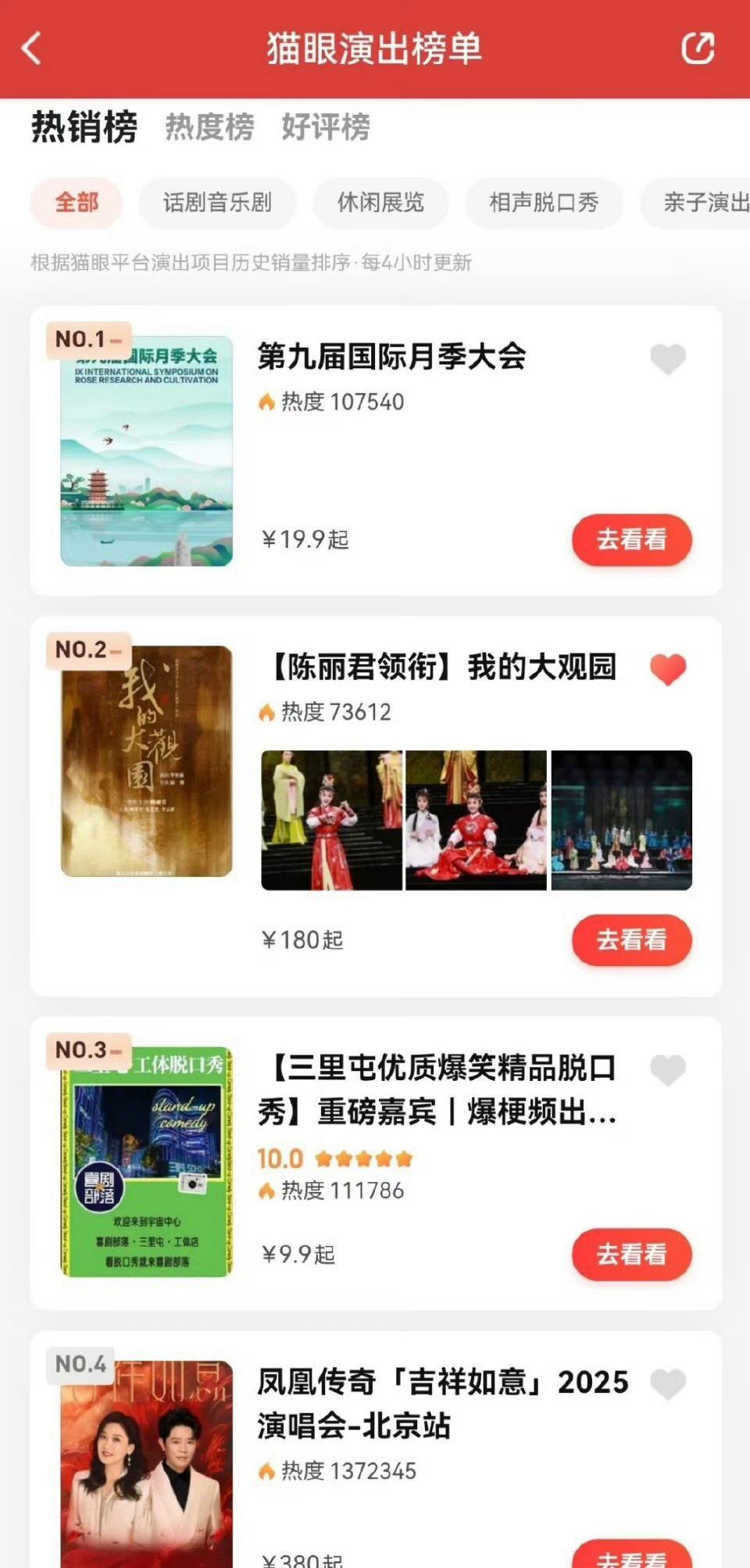Share the 猫眼演出榜单 page
The width and height of the screenshot is (750, 1568).
coord(698,48)
